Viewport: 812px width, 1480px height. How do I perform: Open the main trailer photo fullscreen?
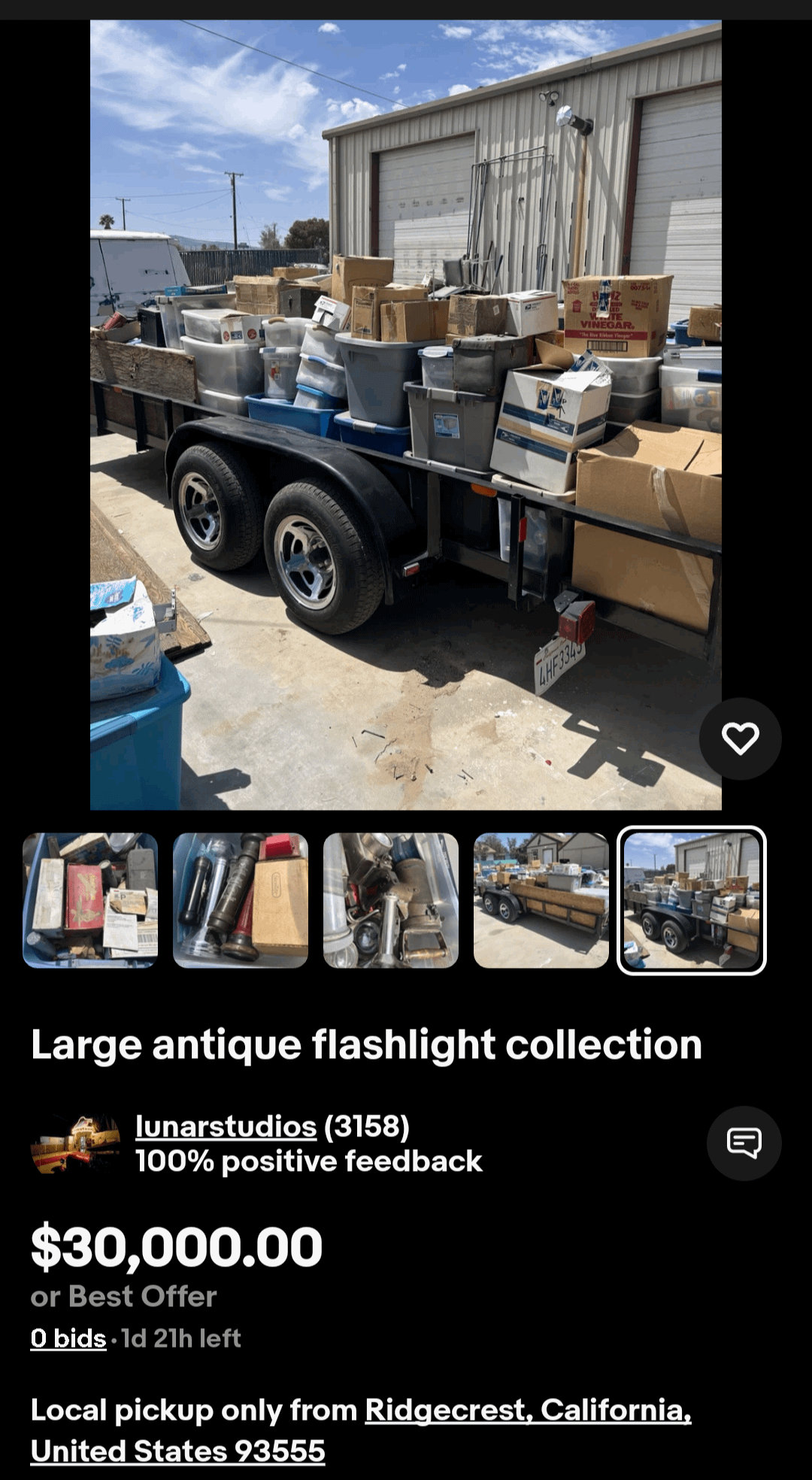click(406, 414)
